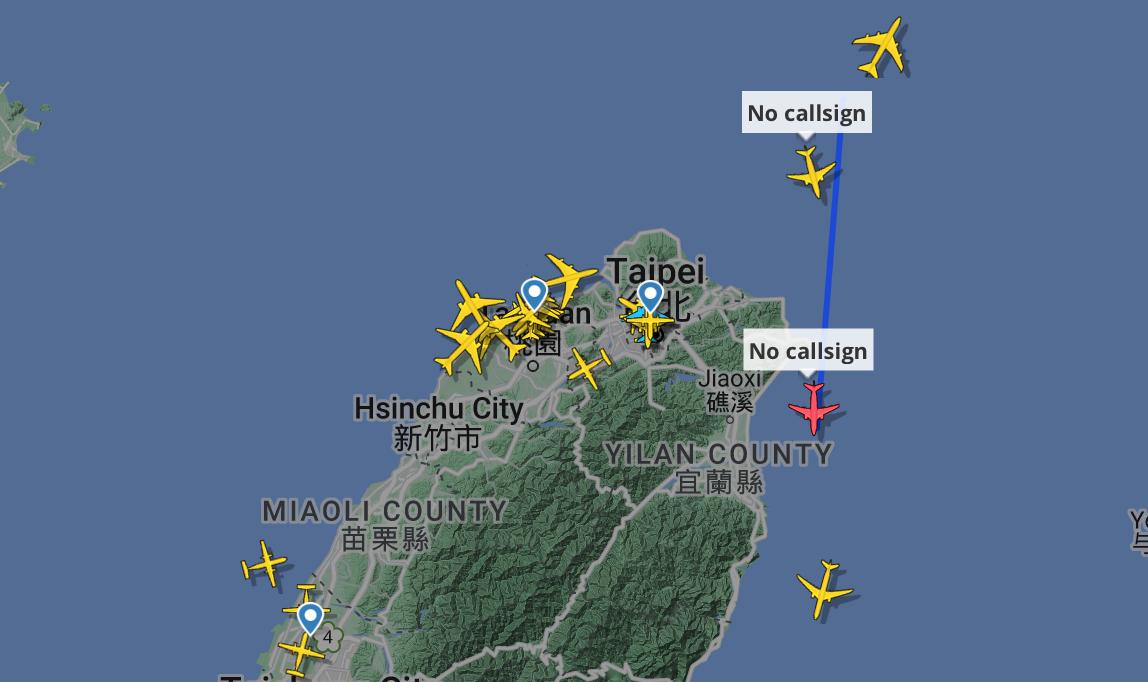Tap the yellow plane under upper No callsign label
The height and width of the screenshot is (682, 1148).
[811, 172]
